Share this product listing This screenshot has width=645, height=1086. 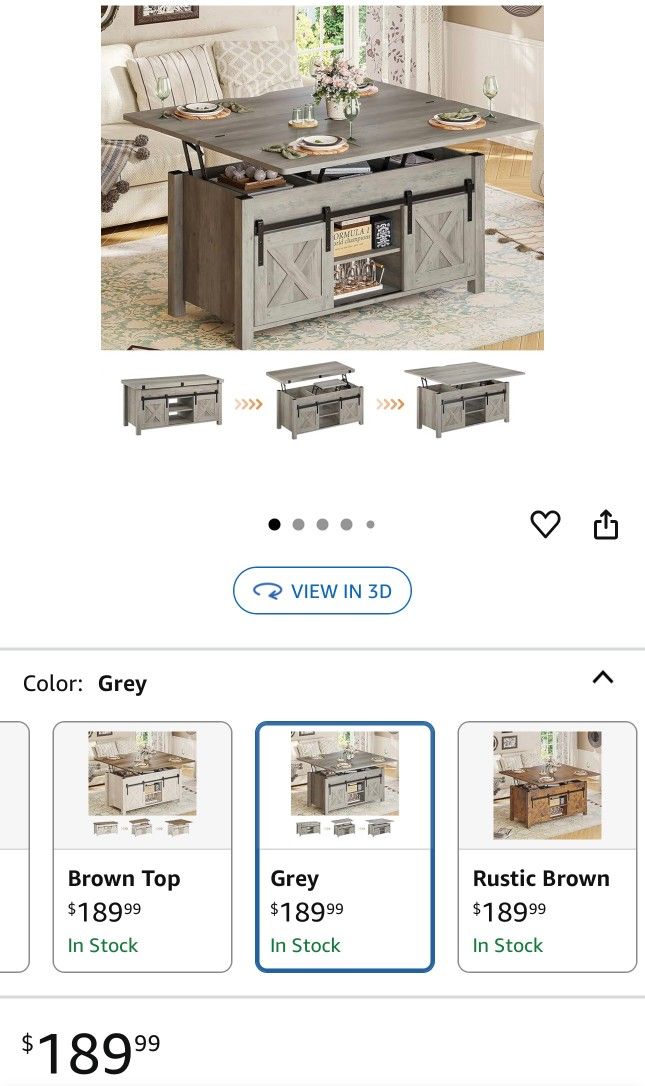tap(606, 524)
